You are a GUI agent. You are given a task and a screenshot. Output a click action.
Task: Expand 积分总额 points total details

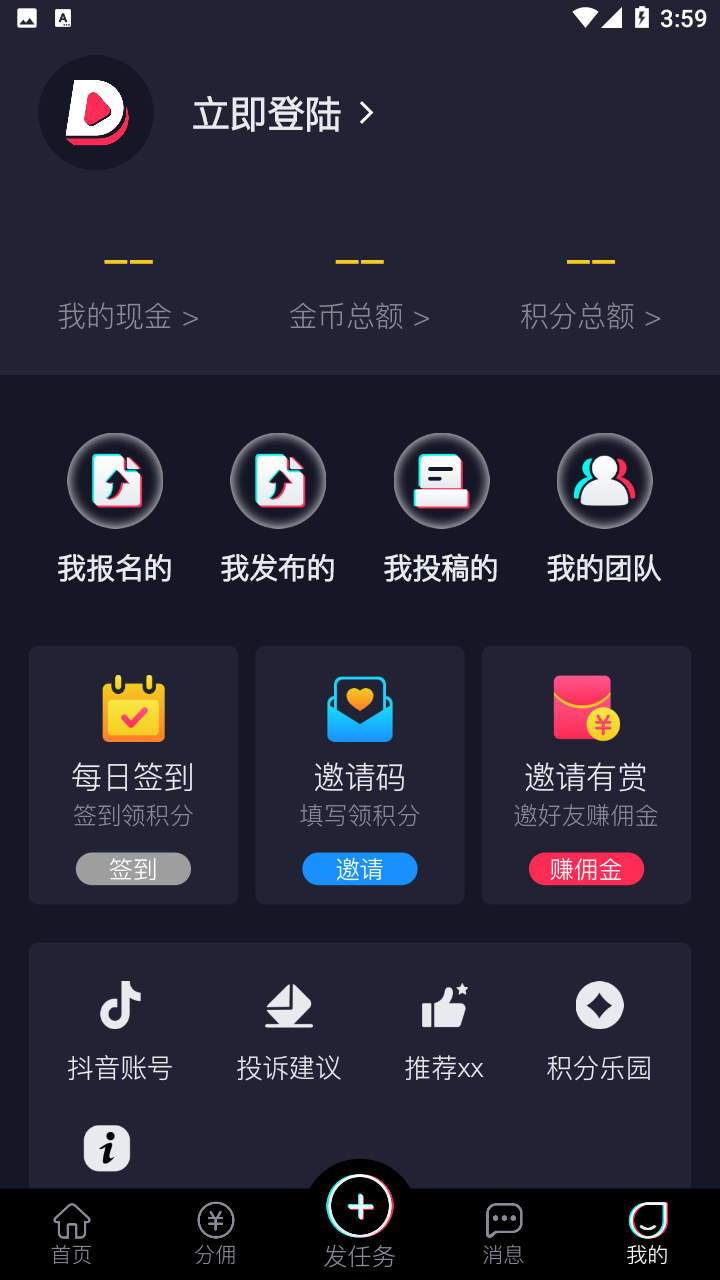(590, 317)
